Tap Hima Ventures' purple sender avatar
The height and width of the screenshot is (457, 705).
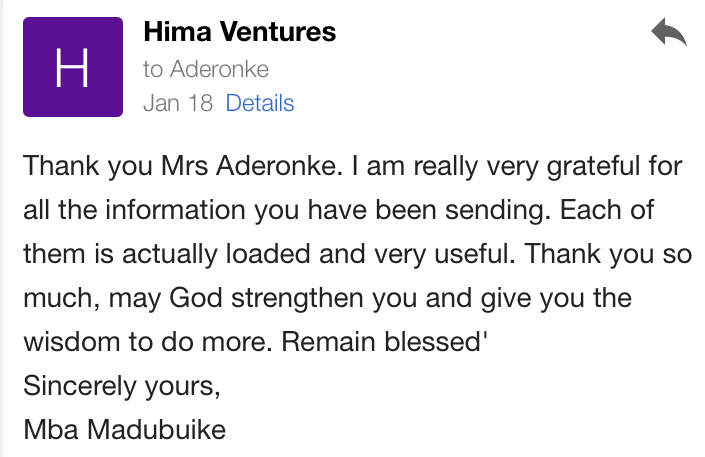[73, 67]
